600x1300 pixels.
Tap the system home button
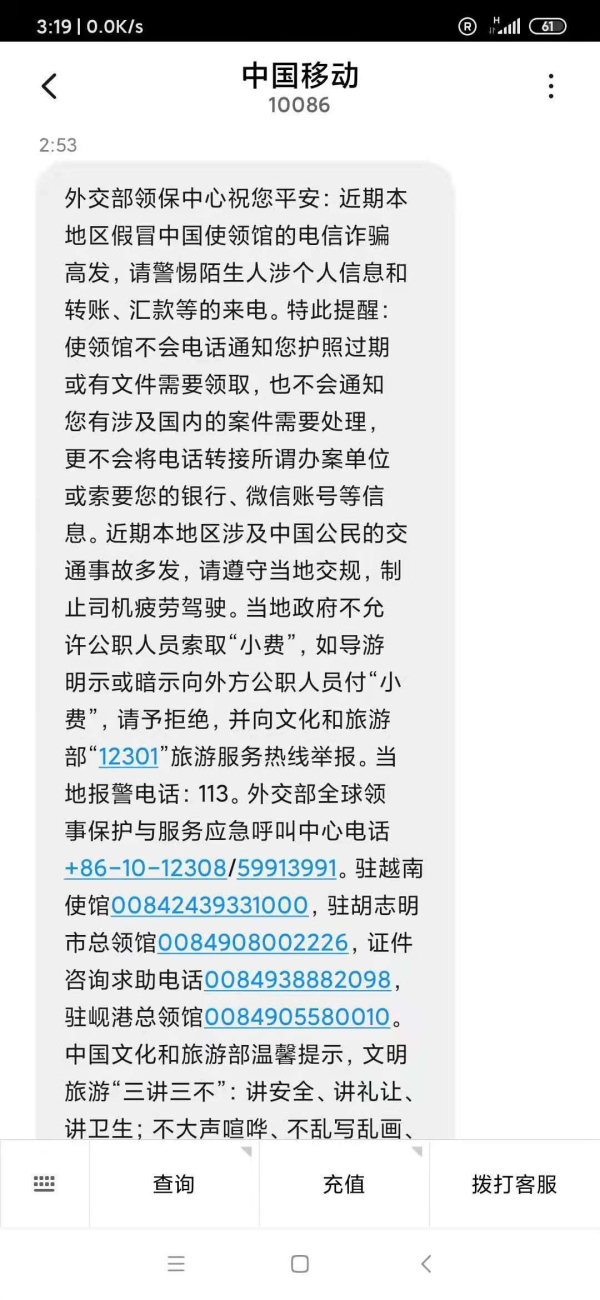pos(300,1264)
